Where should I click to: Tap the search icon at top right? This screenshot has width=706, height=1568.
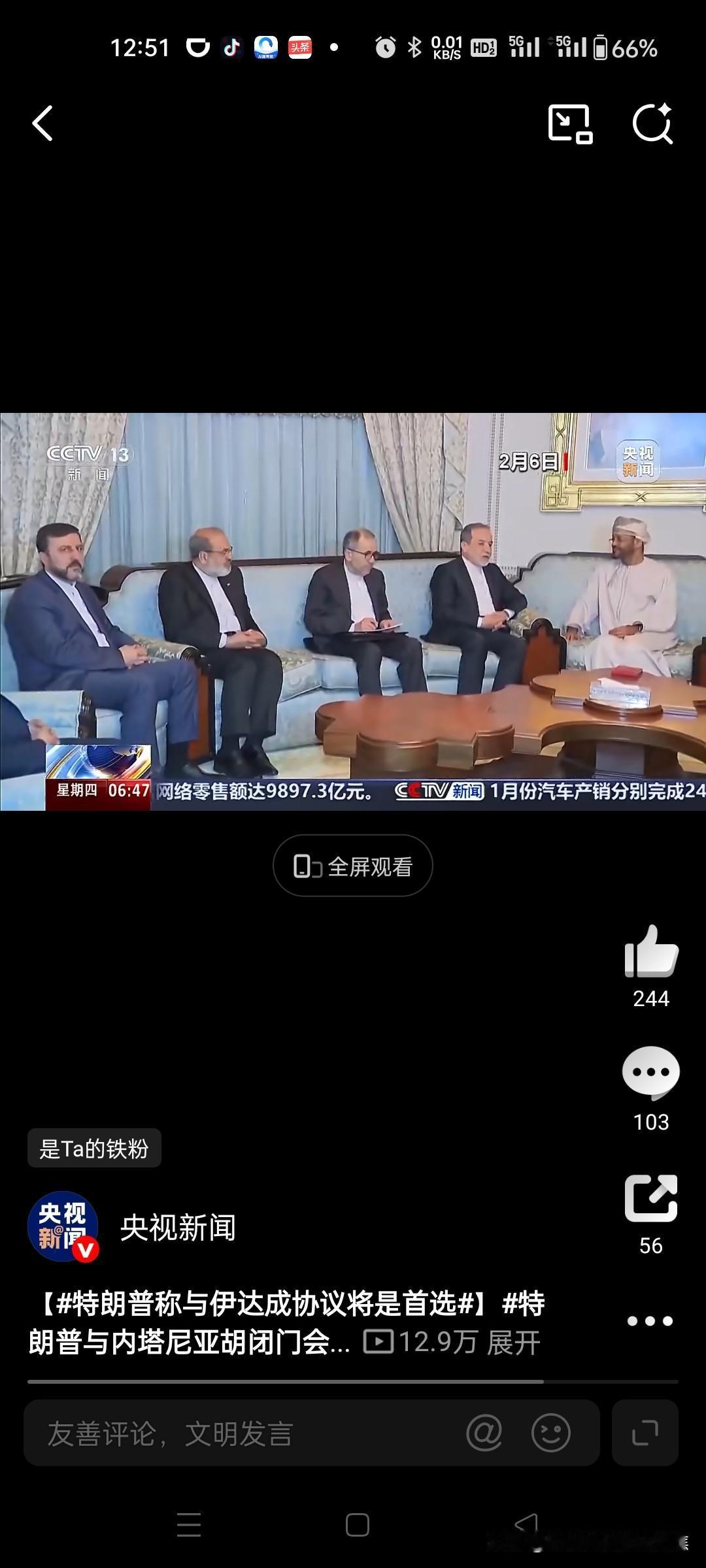pos(654,124)
